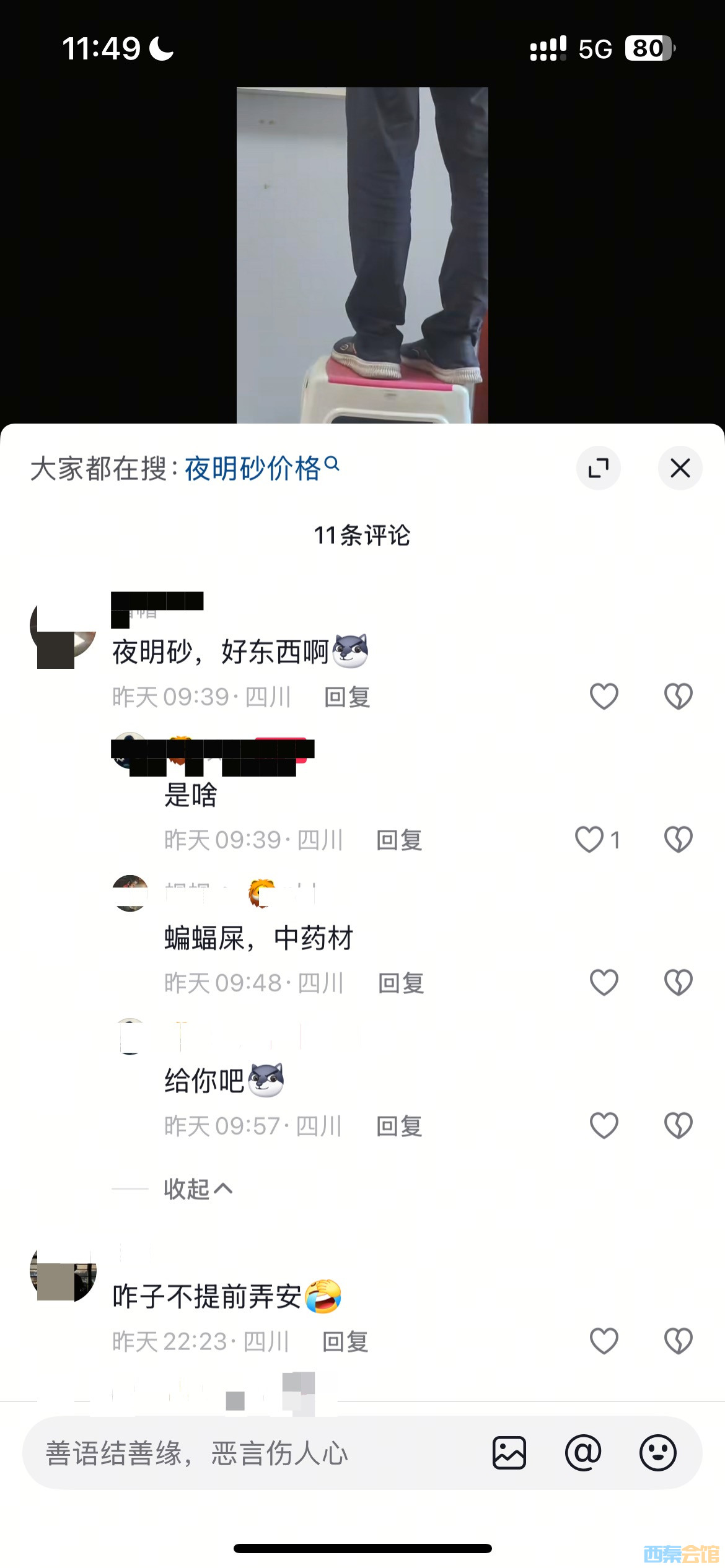Reply to the comment 给你吧

[399, 1126]
